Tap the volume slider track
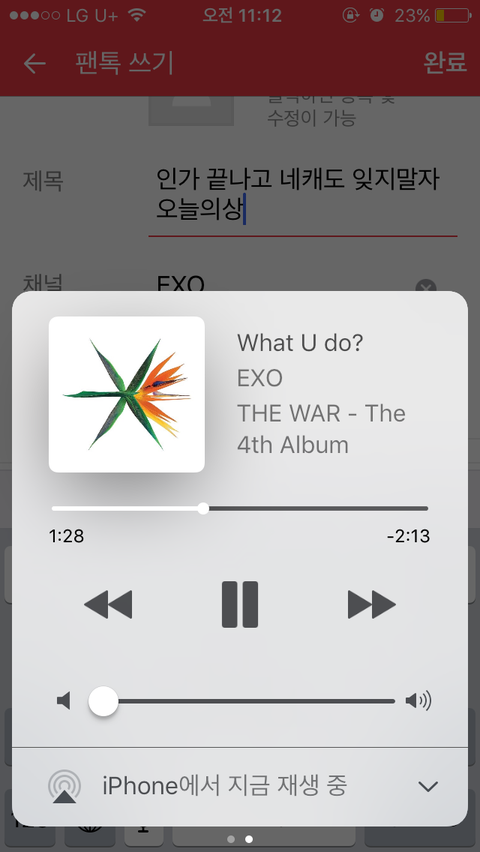The height and width of the screenshot is (852, 480). [241, 701]
